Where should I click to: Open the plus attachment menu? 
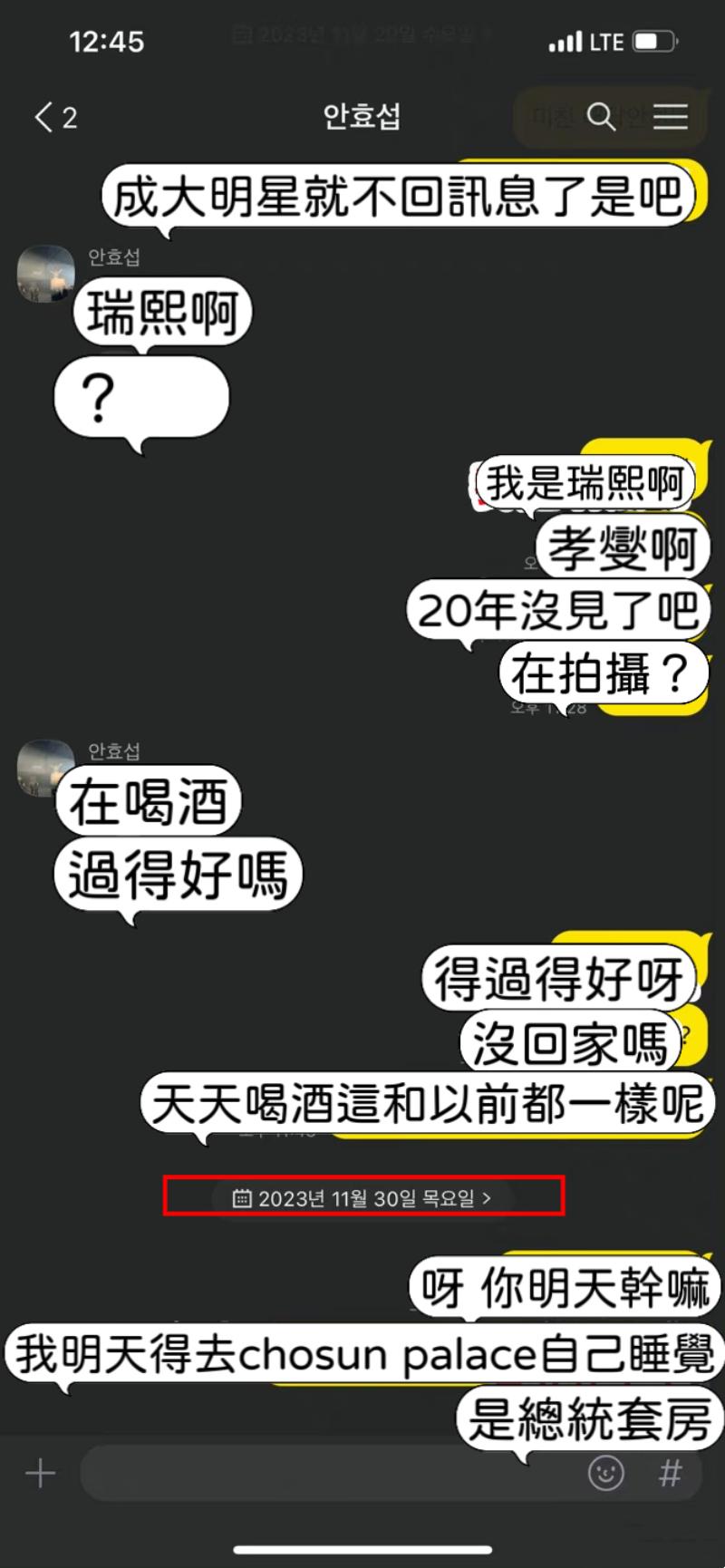tap(40, 1474)
